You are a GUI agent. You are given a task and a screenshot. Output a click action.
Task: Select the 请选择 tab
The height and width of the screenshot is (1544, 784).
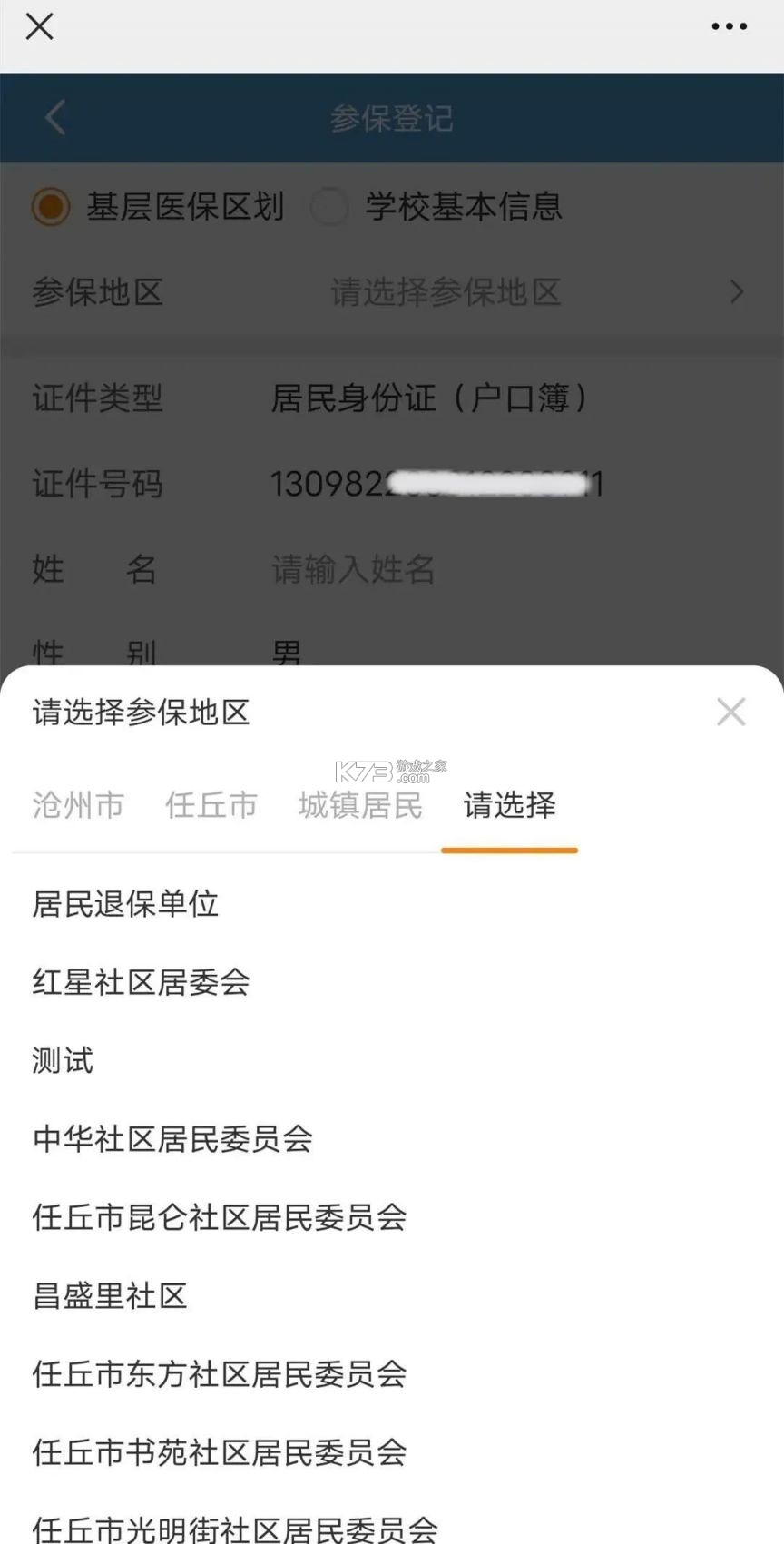[508, 806]
